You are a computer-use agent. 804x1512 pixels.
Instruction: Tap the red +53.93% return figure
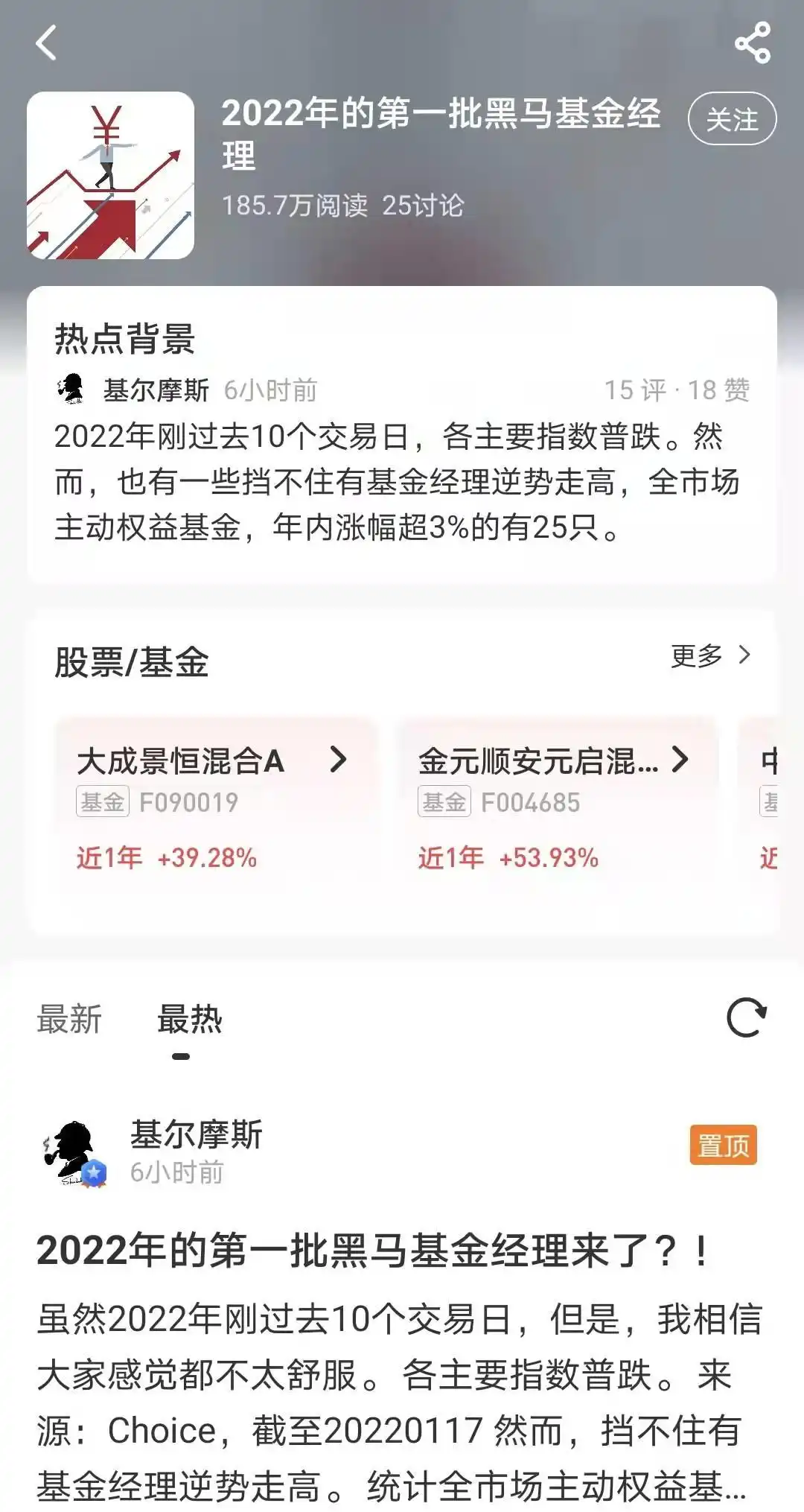[x=549, y=858]
